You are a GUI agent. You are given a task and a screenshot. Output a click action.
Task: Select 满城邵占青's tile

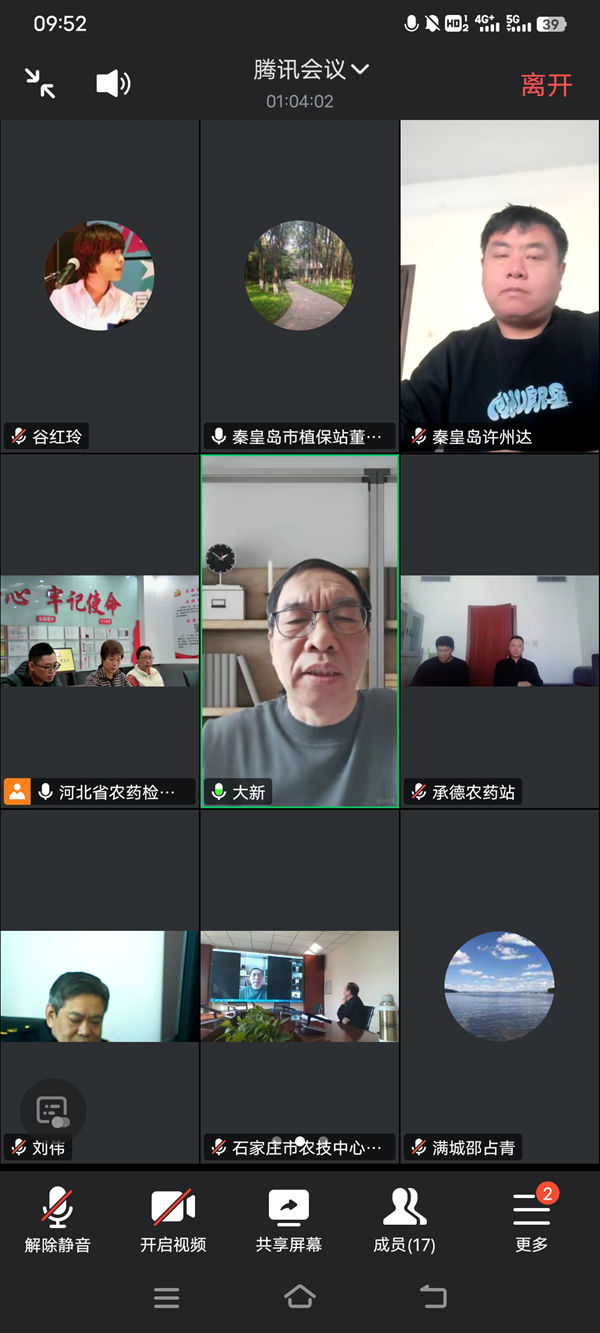pos(500,985)
